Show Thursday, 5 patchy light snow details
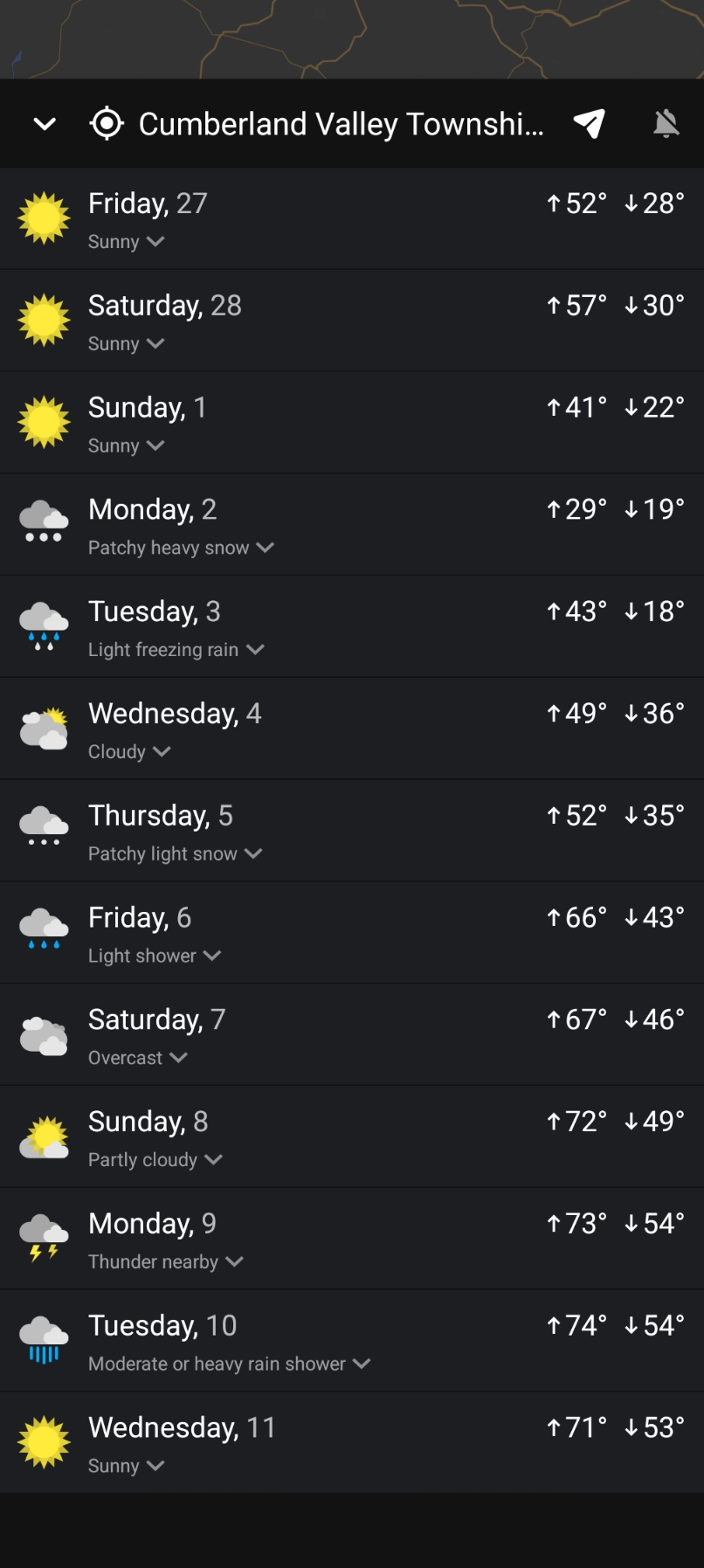This screenshot has width=704, height=1568. click(253, 854)
